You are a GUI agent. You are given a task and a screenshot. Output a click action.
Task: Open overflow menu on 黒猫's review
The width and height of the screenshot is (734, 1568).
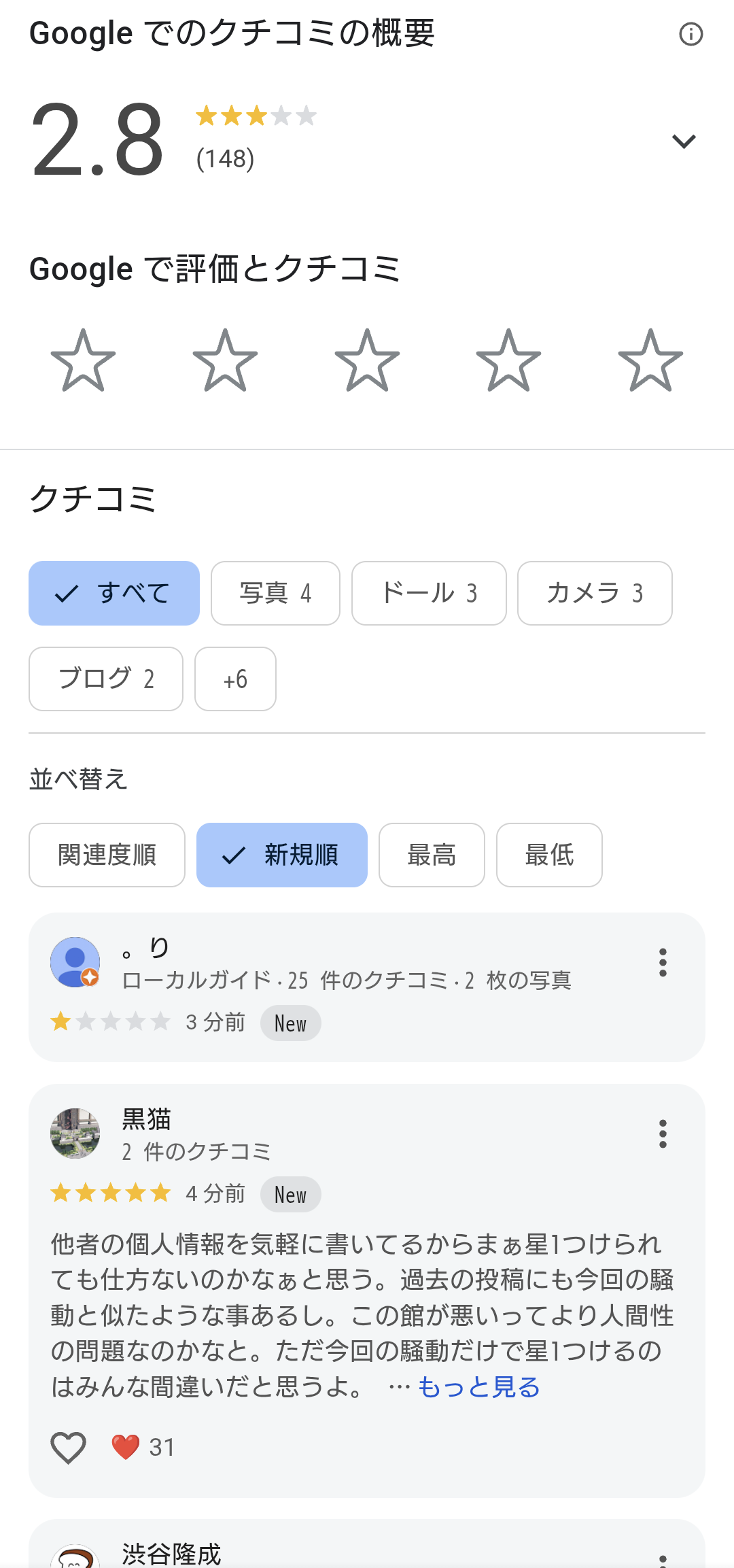pyautogui.click(x=663, y=1134)
